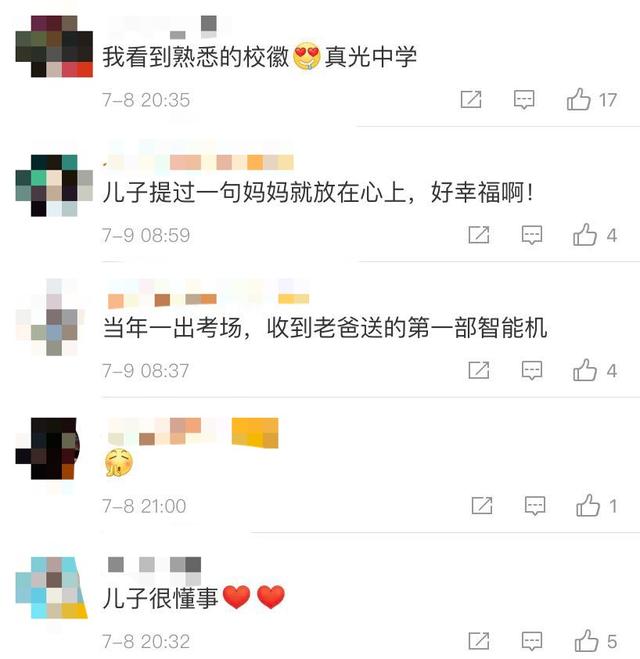Like the comment ending with 好幸福啊
The height and width of the screenshot is (659, 640).
tap(585, 236)
